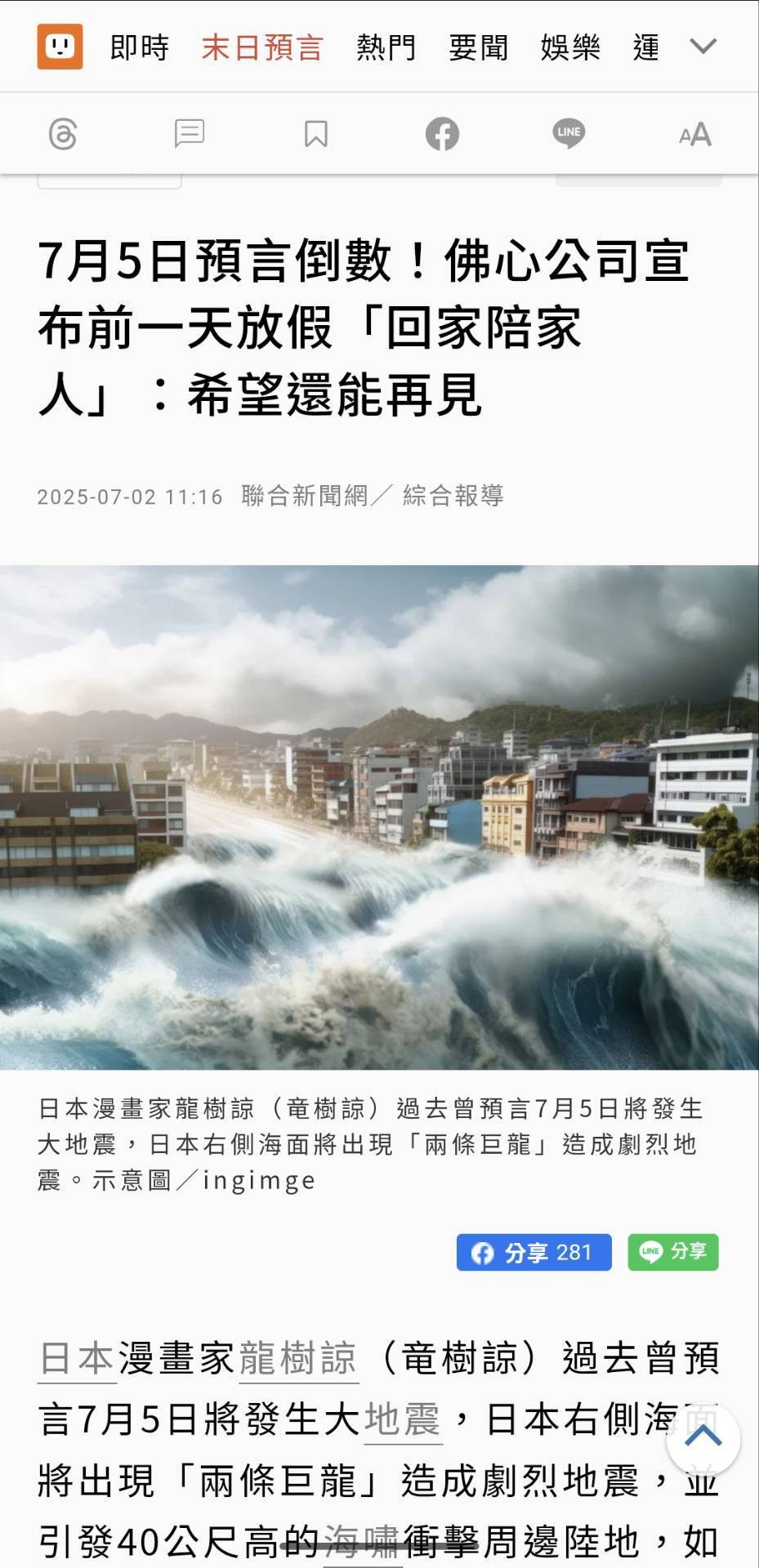The height and width of the screenshot is (1568, 759).
Task: Share article via Facebook toolbar icon
Action: point(442,134)
